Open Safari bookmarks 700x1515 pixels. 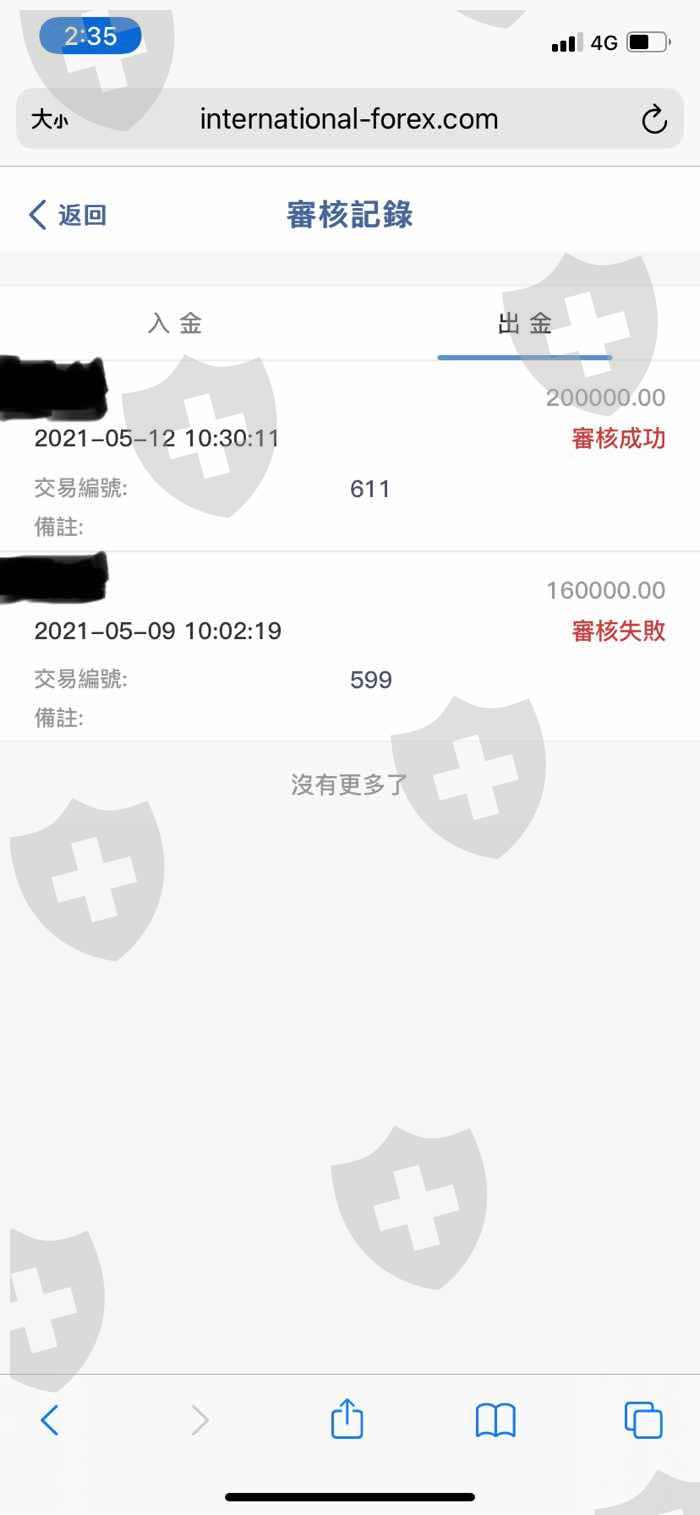coord(495,1419)
